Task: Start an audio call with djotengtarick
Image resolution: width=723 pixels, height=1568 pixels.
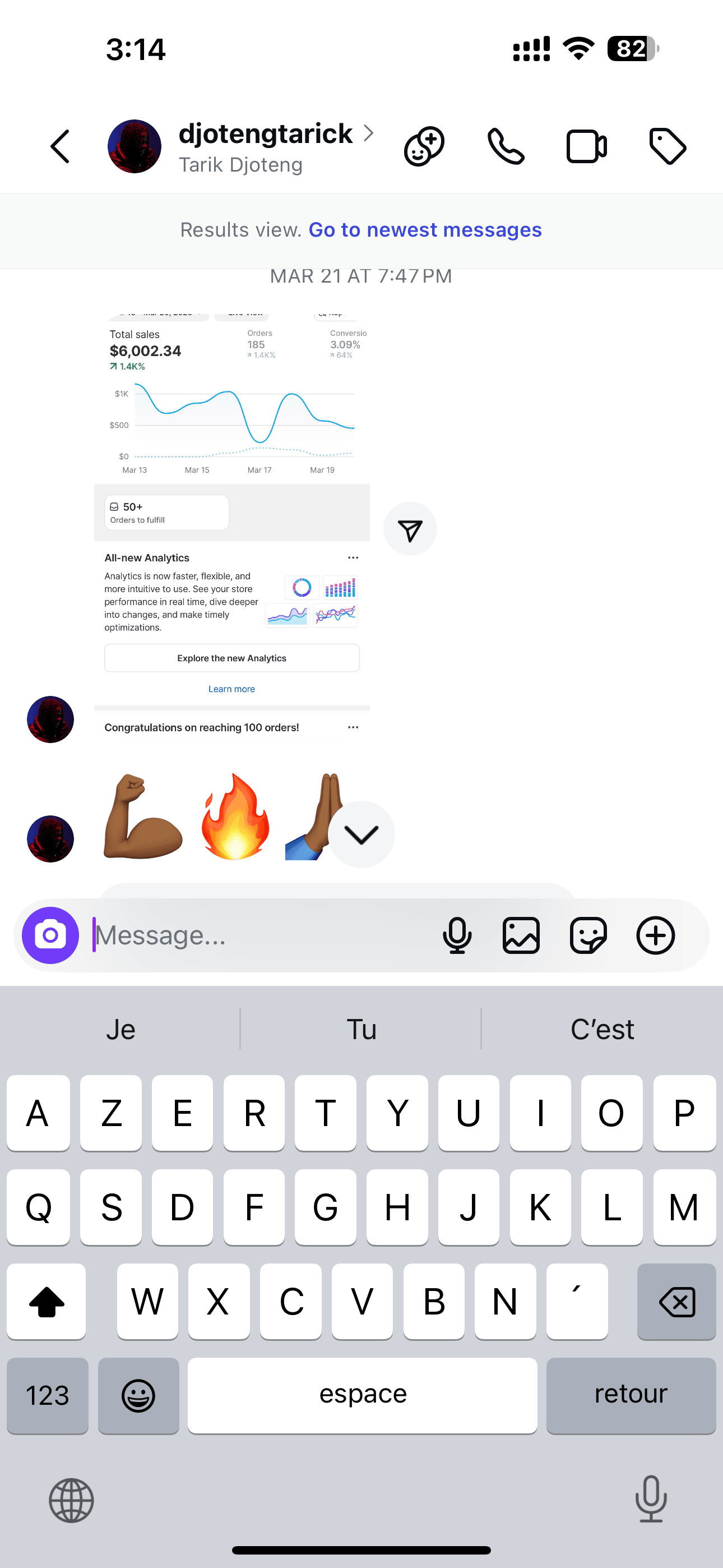Action: click(506, 147)
